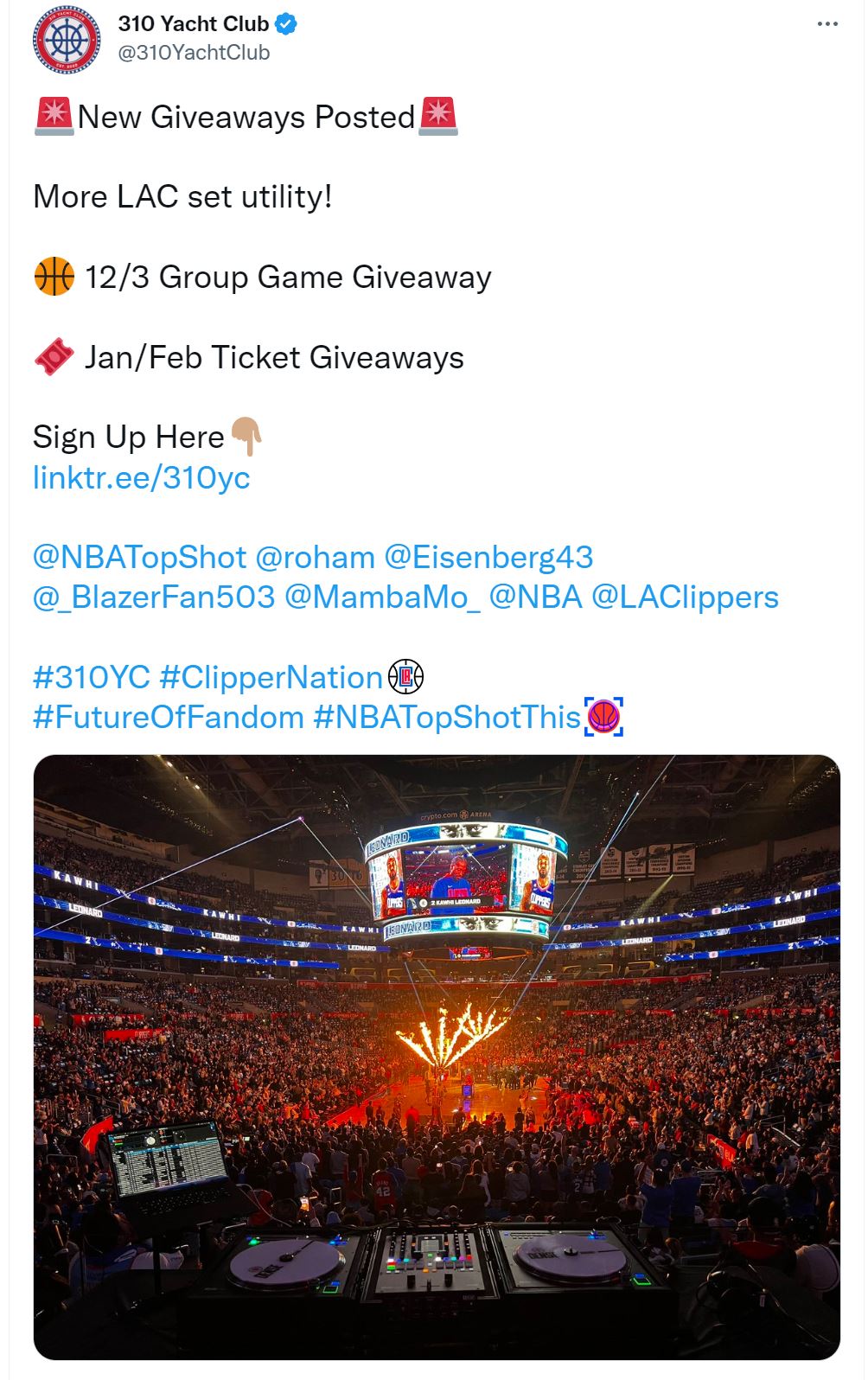Screen dimensions: 868x1380
Task: Open the tweet's three-dot overflow menu
Action: click(827, 24)
